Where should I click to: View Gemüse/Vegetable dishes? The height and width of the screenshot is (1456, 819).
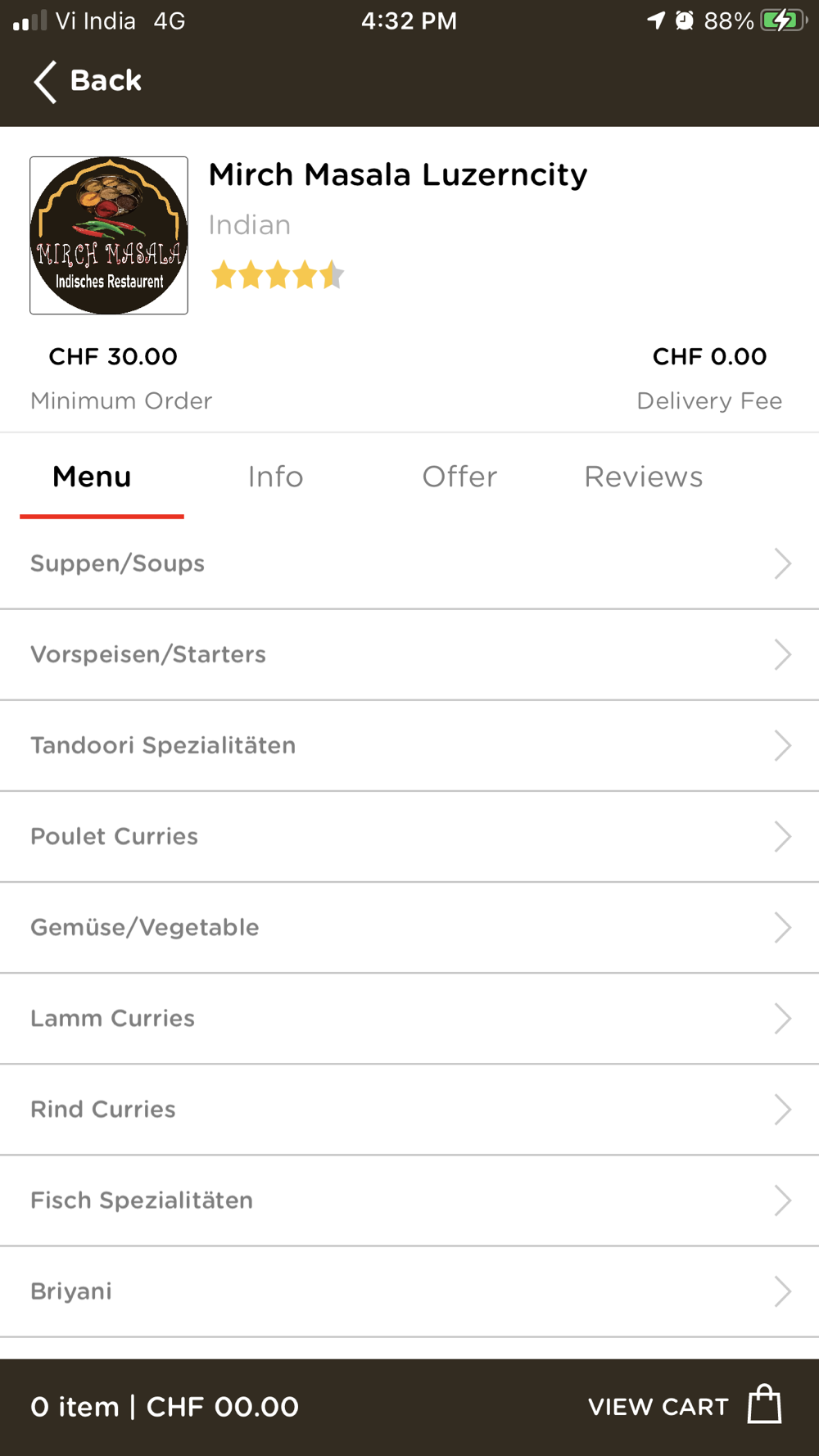tap(409, 927)
